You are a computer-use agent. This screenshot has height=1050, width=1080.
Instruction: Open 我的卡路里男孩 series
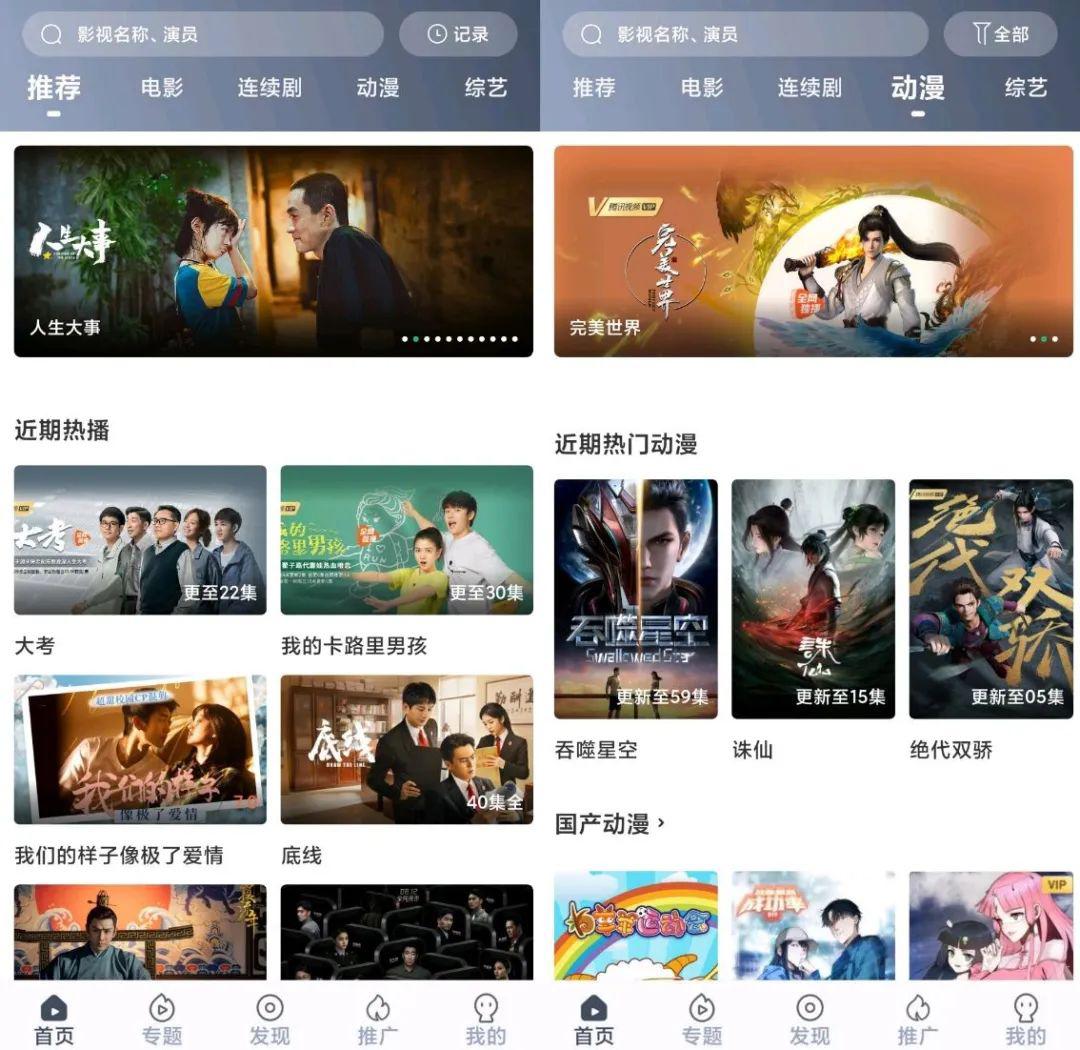point(406,540)
